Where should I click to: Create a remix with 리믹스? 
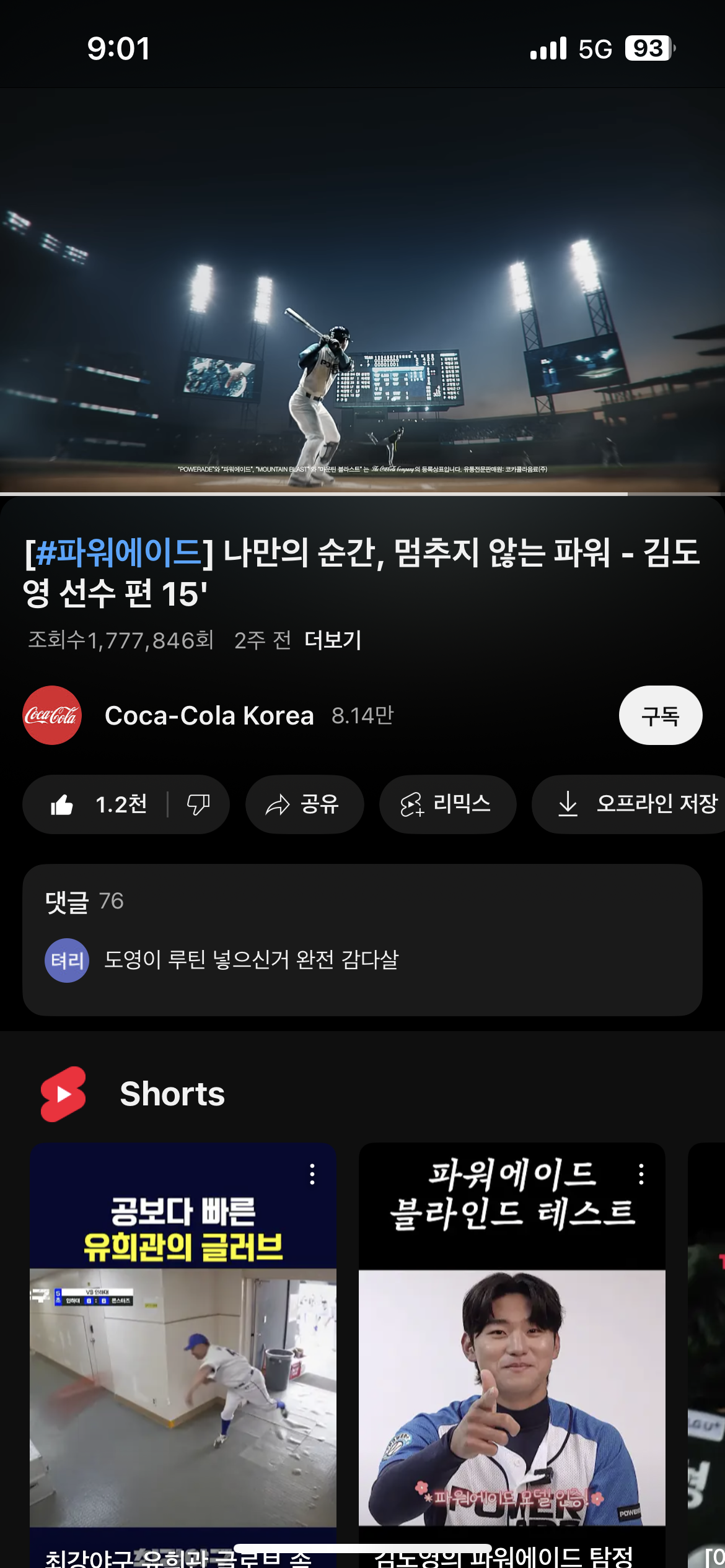click(447, 804)
